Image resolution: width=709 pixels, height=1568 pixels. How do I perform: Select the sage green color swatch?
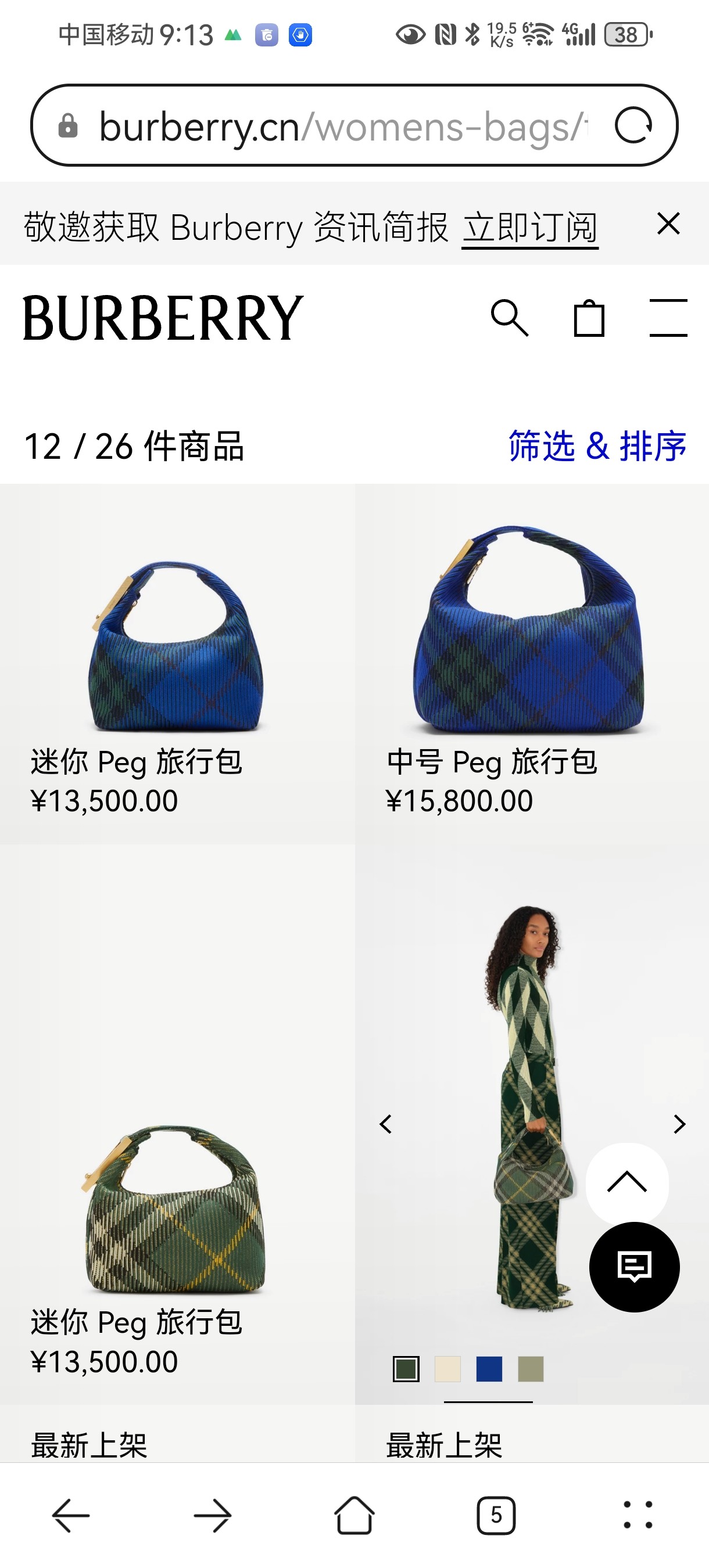(x=531, y=1369)
